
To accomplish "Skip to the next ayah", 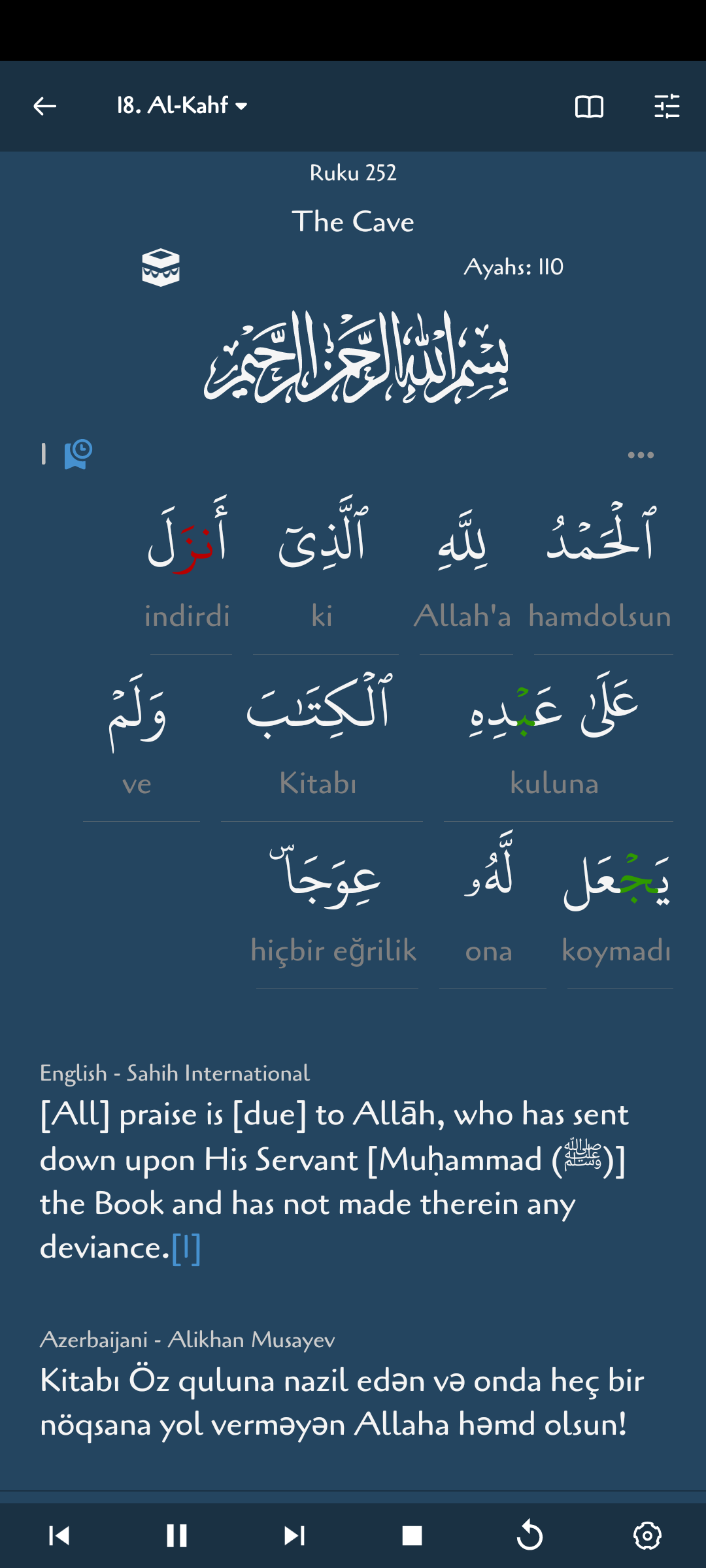I will coord(294,1535).
